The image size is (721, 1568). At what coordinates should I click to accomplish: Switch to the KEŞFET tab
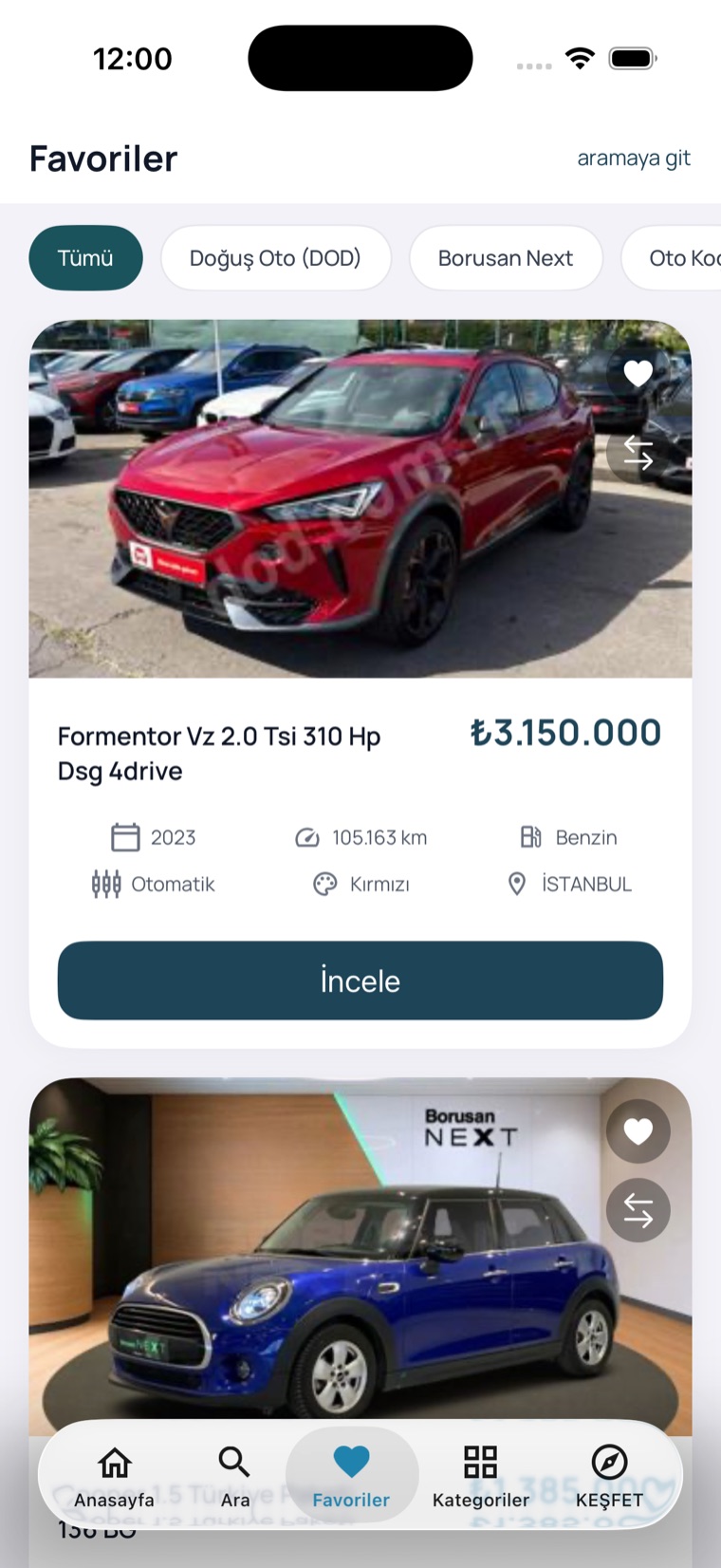tap(609, 1477)
